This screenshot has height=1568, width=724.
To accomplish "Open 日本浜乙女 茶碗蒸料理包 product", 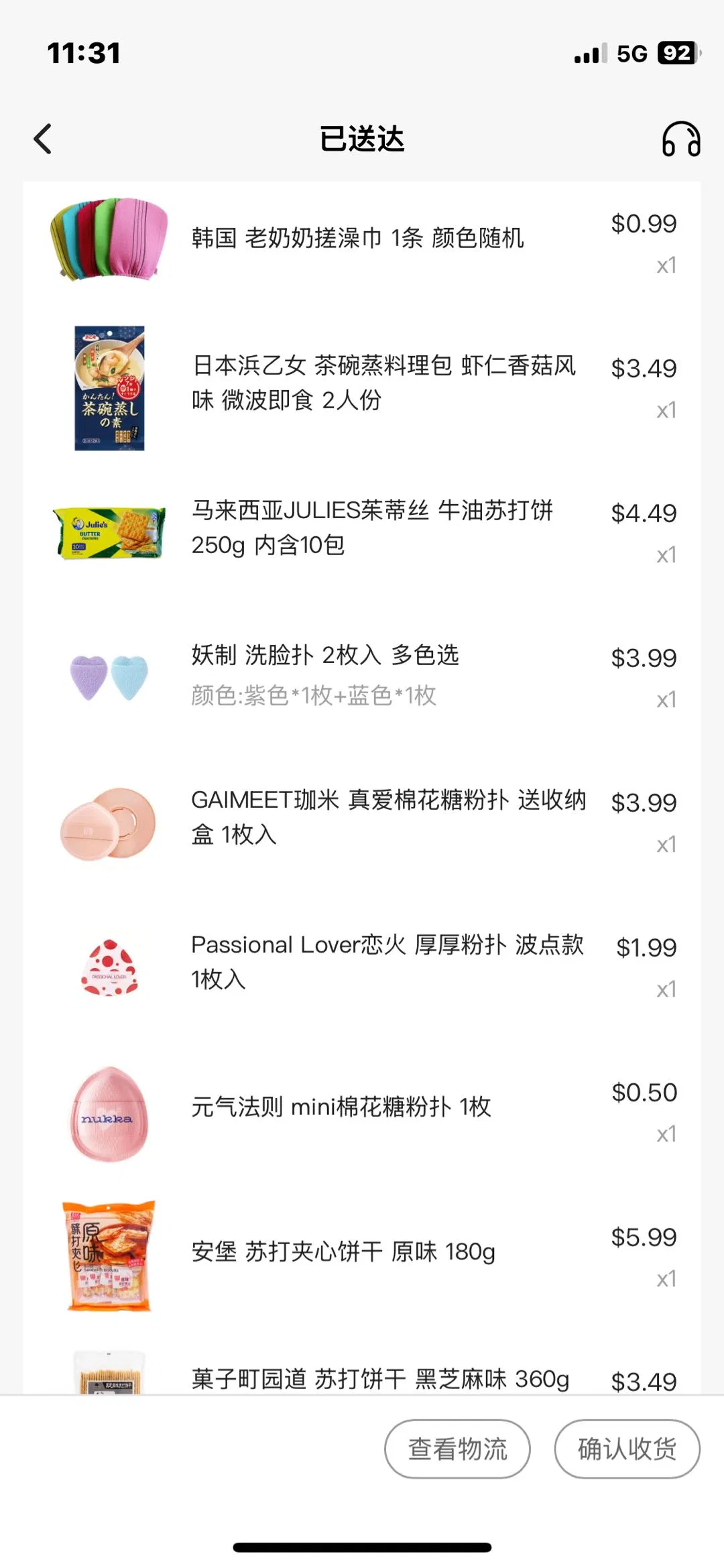I will tap(383, 383).
